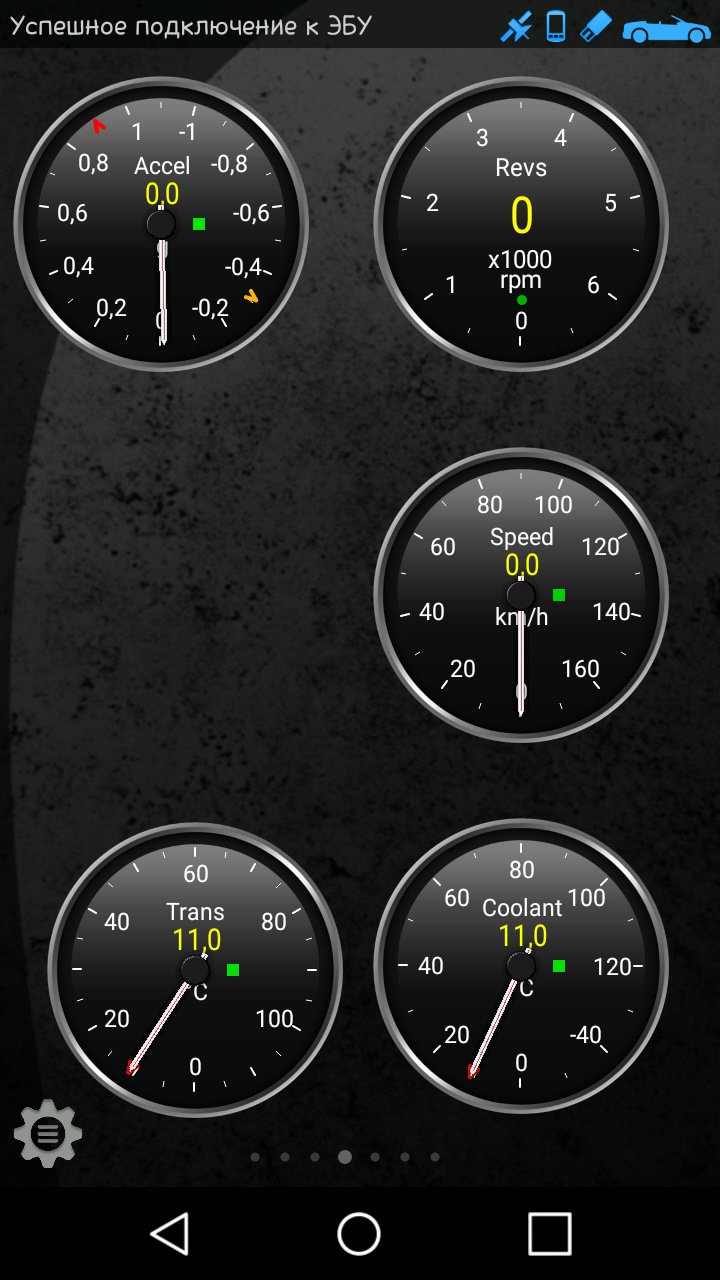Open the Coolant temperature gauge
720x1280 pixels.
click(x=521, y=966)
